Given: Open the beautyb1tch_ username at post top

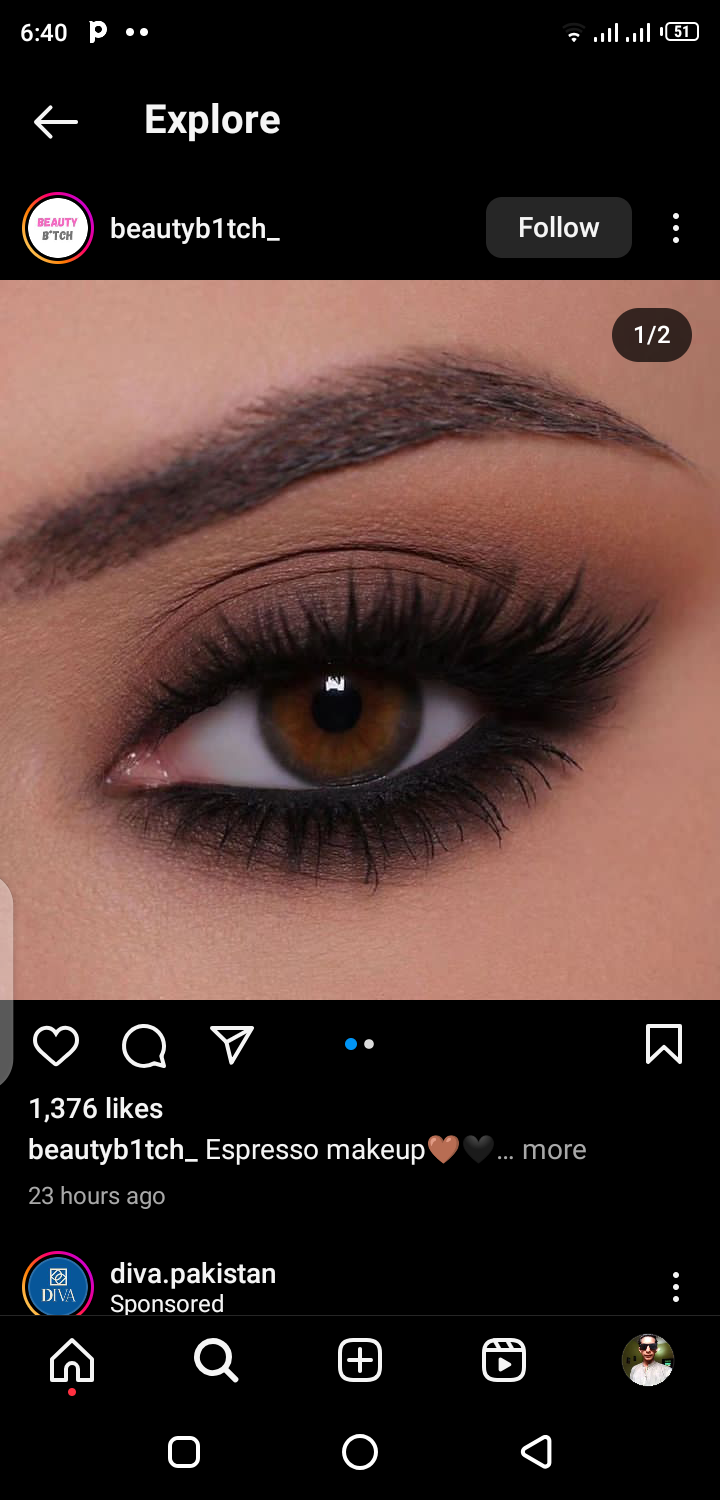Looking at the screenshot, I should coord(195,228).
